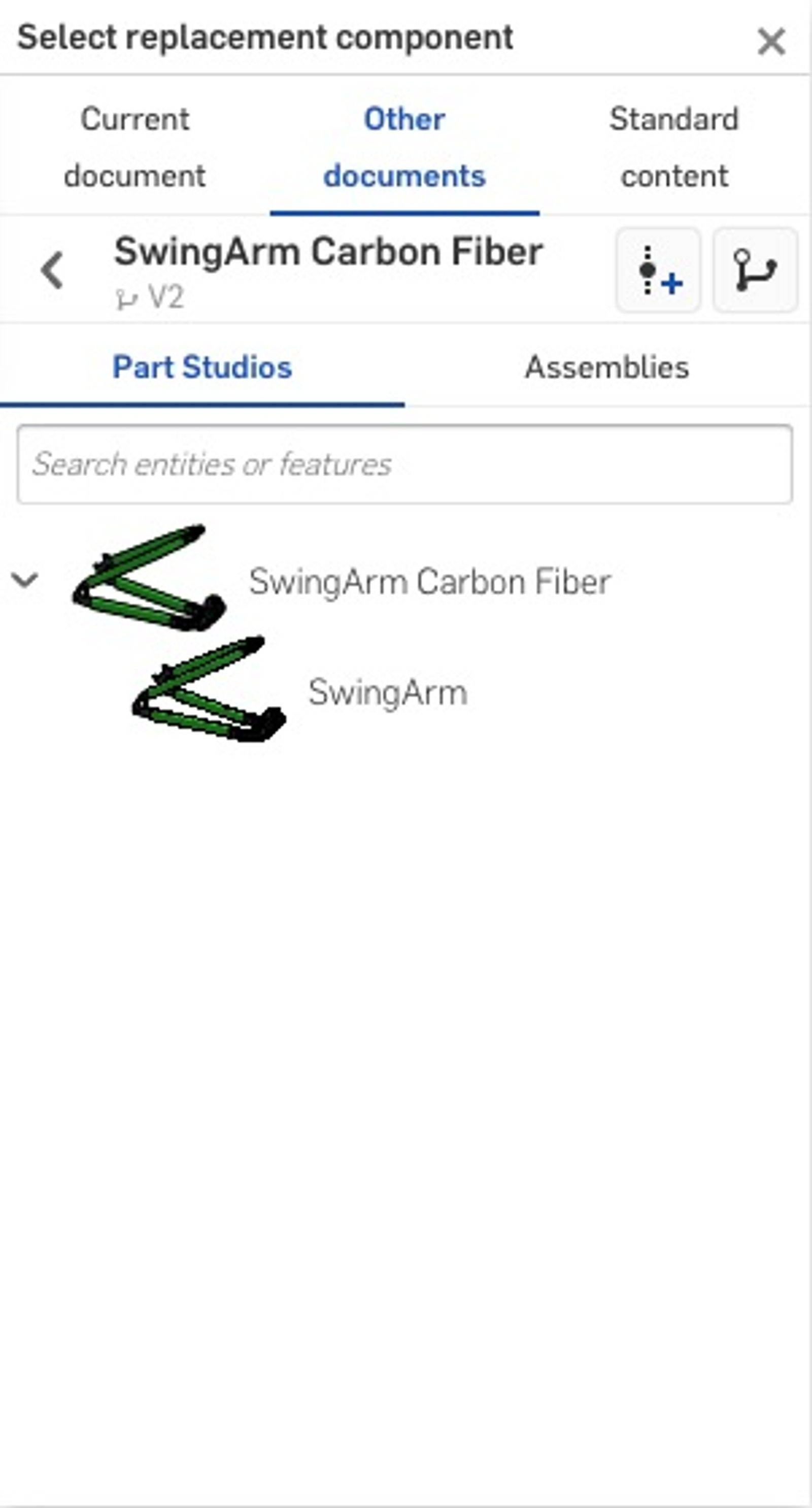
Task: Go back from SwingArm Carbon Fiber
Action: coord(52,271)
